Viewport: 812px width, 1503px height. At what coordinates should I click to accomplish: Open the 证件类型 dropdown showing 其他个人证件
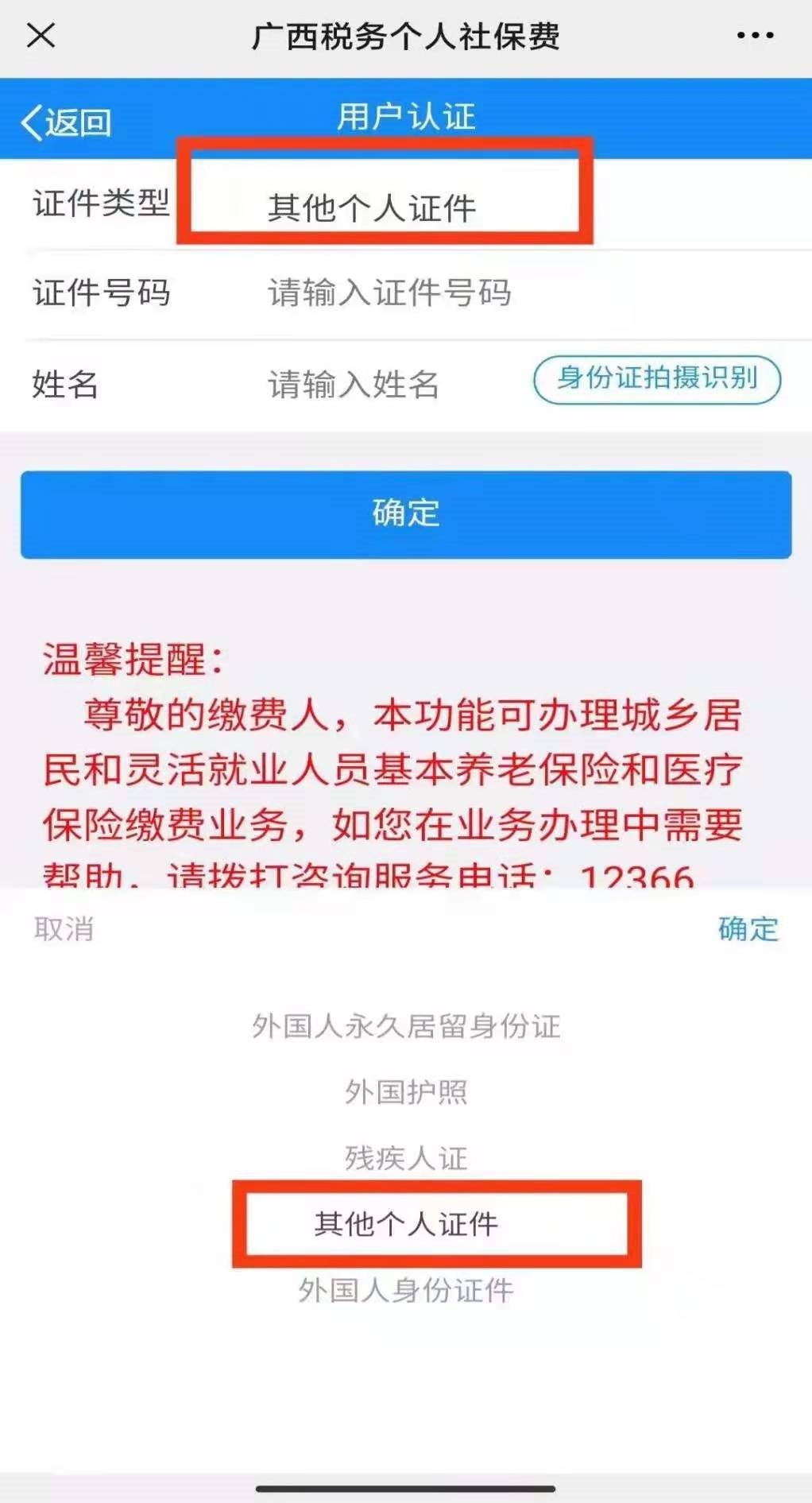pyautogui.click(x=372, y=207)
